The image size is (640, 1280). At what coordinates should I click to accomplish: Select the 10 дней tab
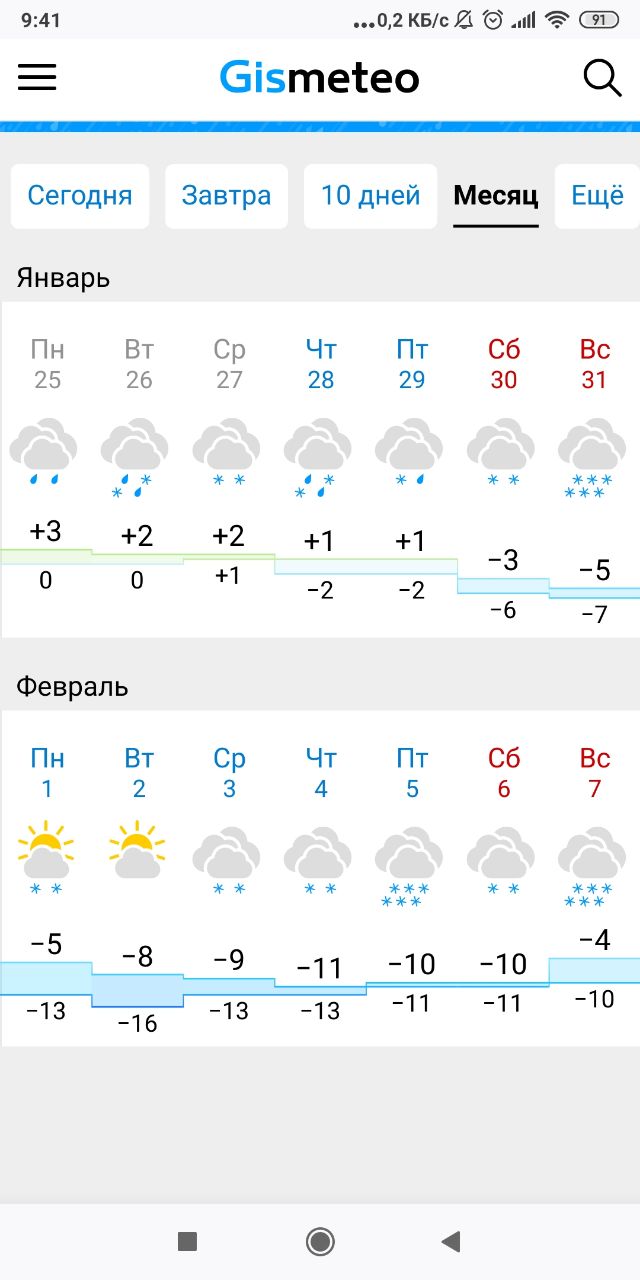370,195
